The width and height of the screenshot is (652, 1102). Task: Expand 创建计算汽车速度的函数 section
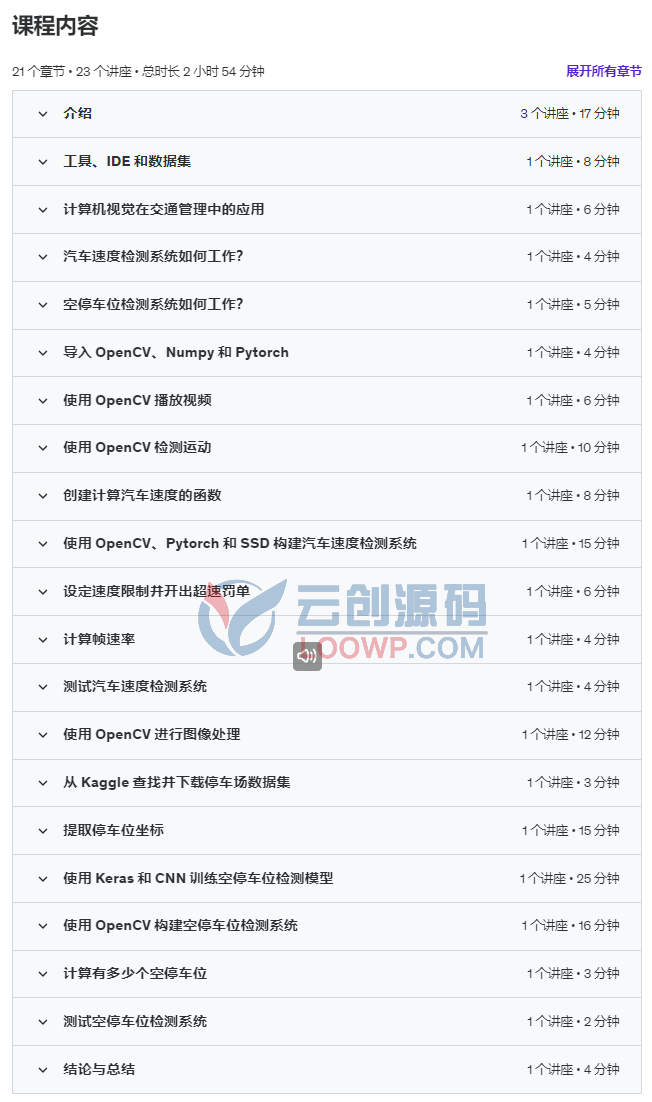click(x=327, y=496)
